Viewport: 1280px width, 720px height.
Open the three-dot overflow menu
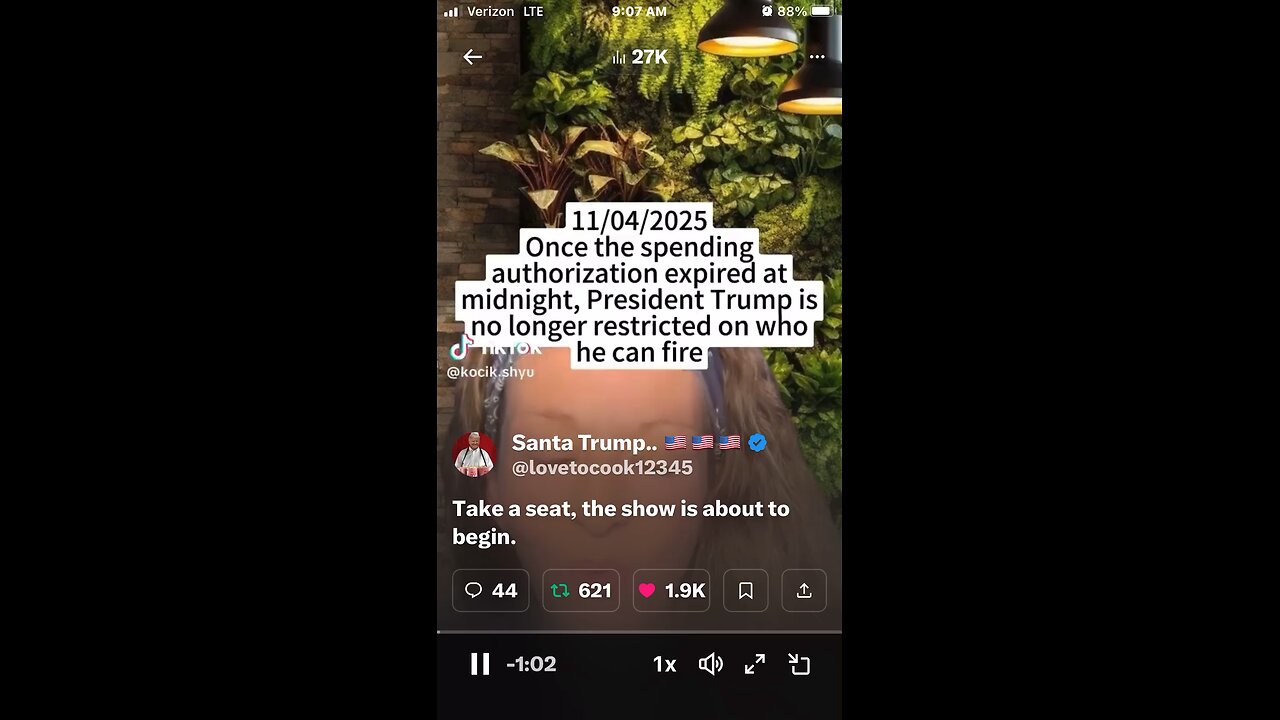pyautogui.click(x=817, y=57)
